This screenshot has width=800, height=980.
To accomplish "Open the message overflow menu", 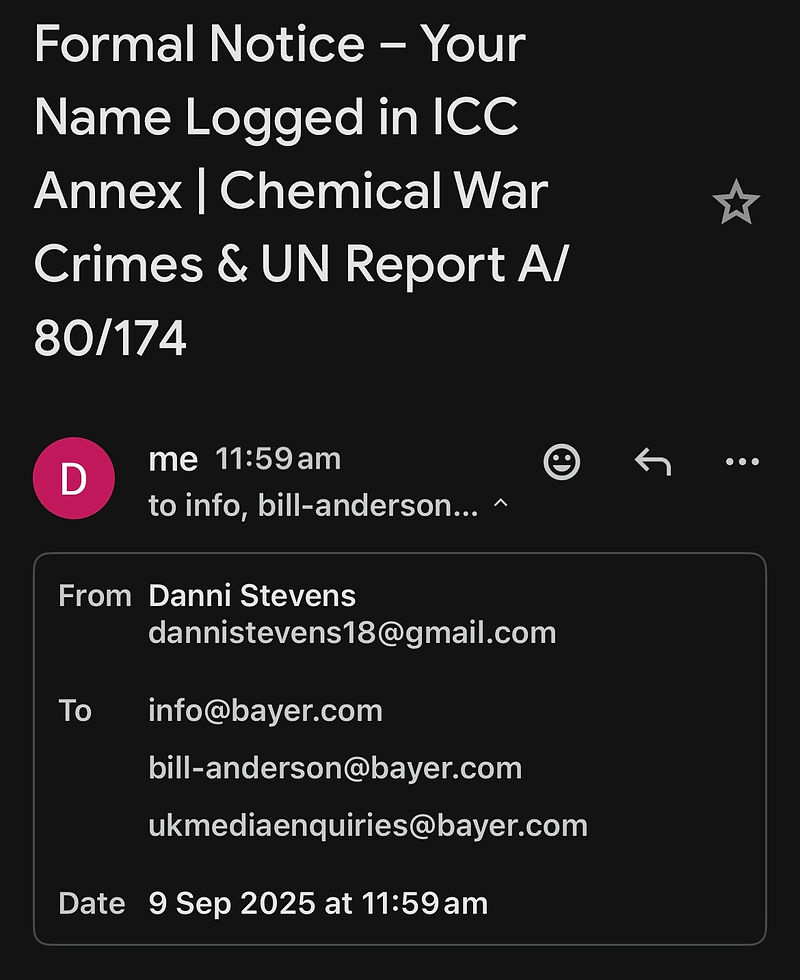I will coord(742,461).
